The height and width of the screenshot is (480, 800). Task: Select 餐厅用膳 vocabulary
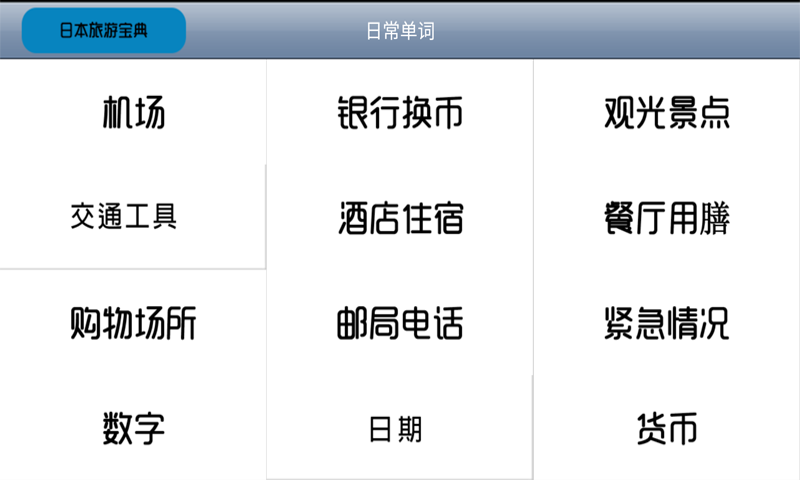coord(667,218)
